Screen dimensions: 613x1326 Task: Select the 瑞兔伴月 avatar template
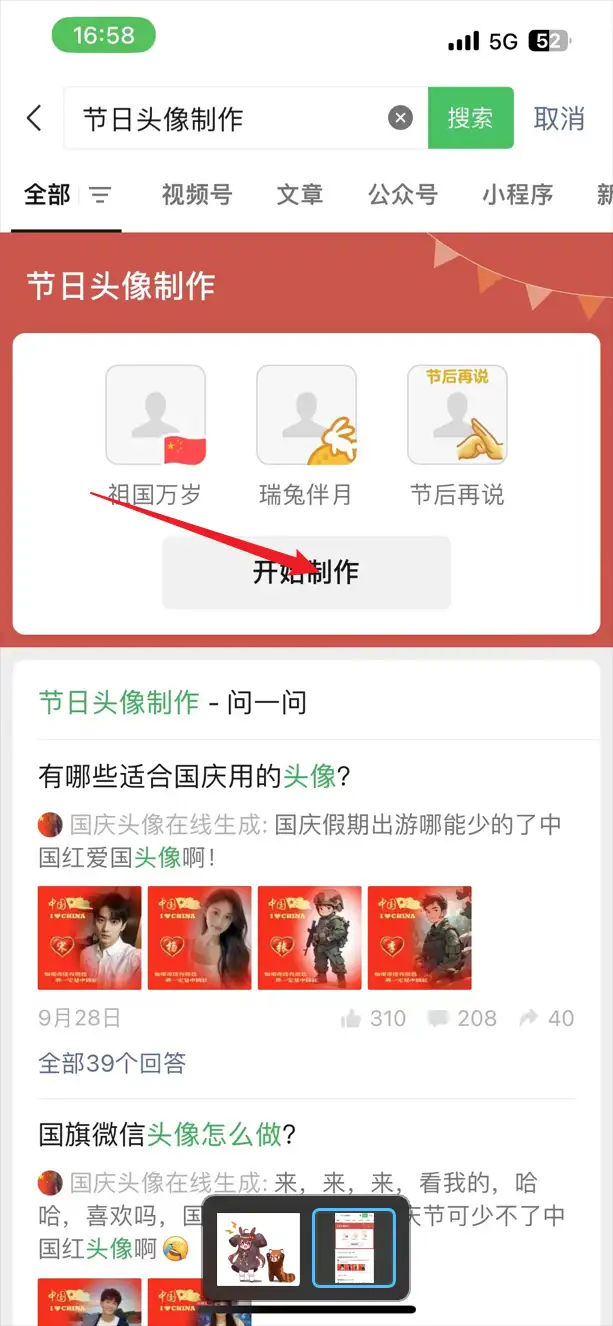(x=306, y=415)
